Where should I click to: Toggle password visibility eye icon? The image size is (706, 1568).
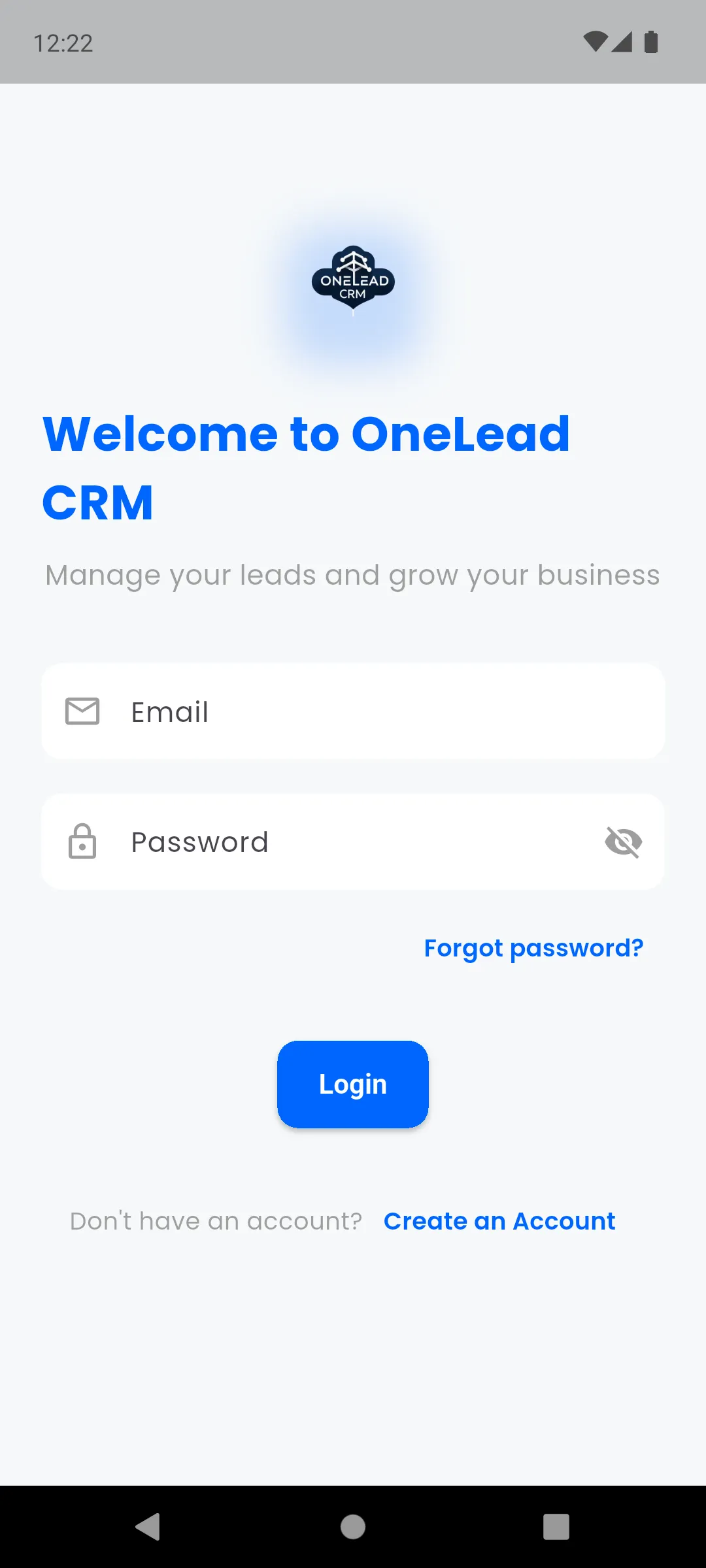[x=623, y=841]
